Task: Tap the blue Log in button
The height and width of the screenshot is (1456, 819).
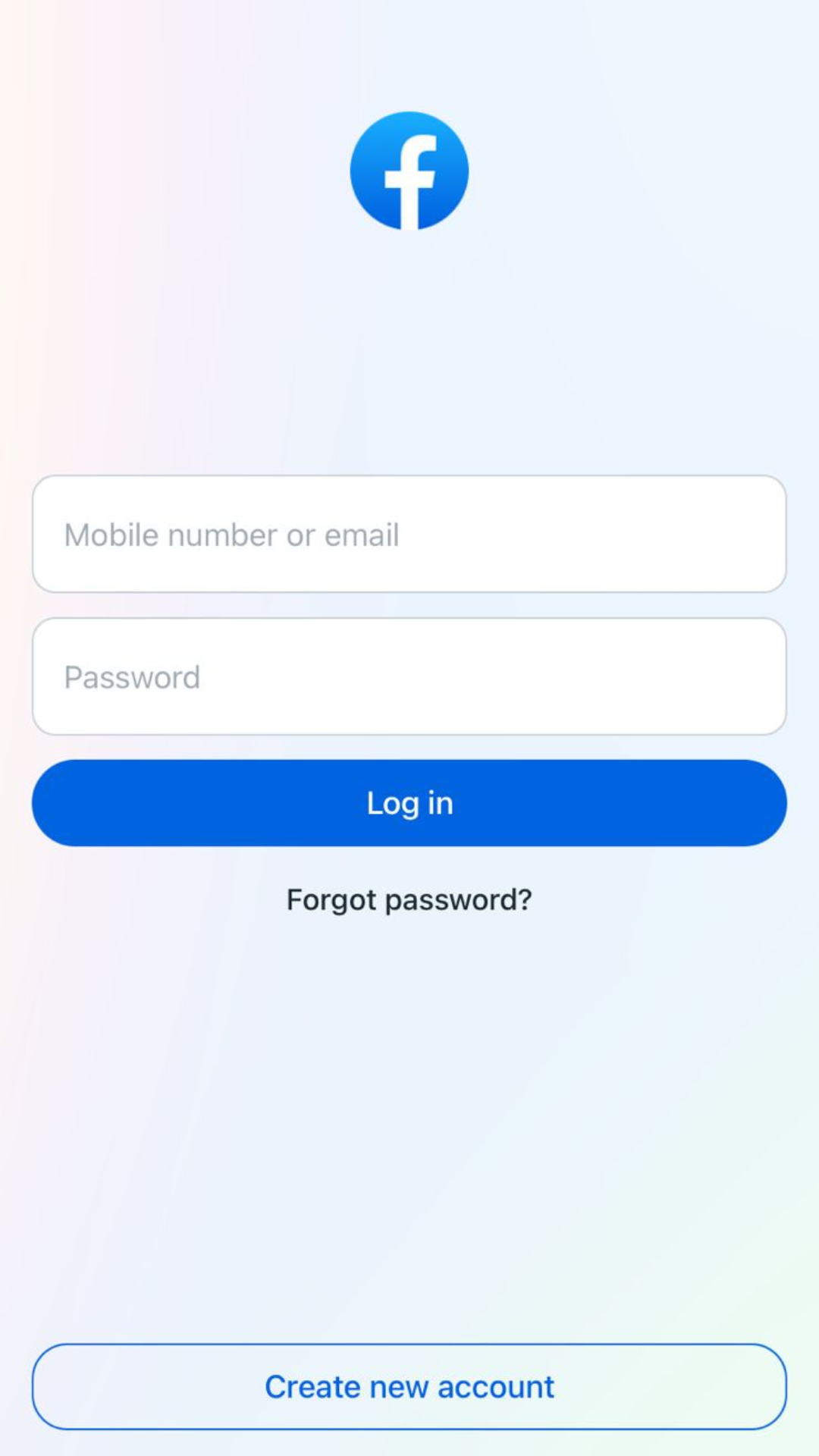Action: click(409, 803)
